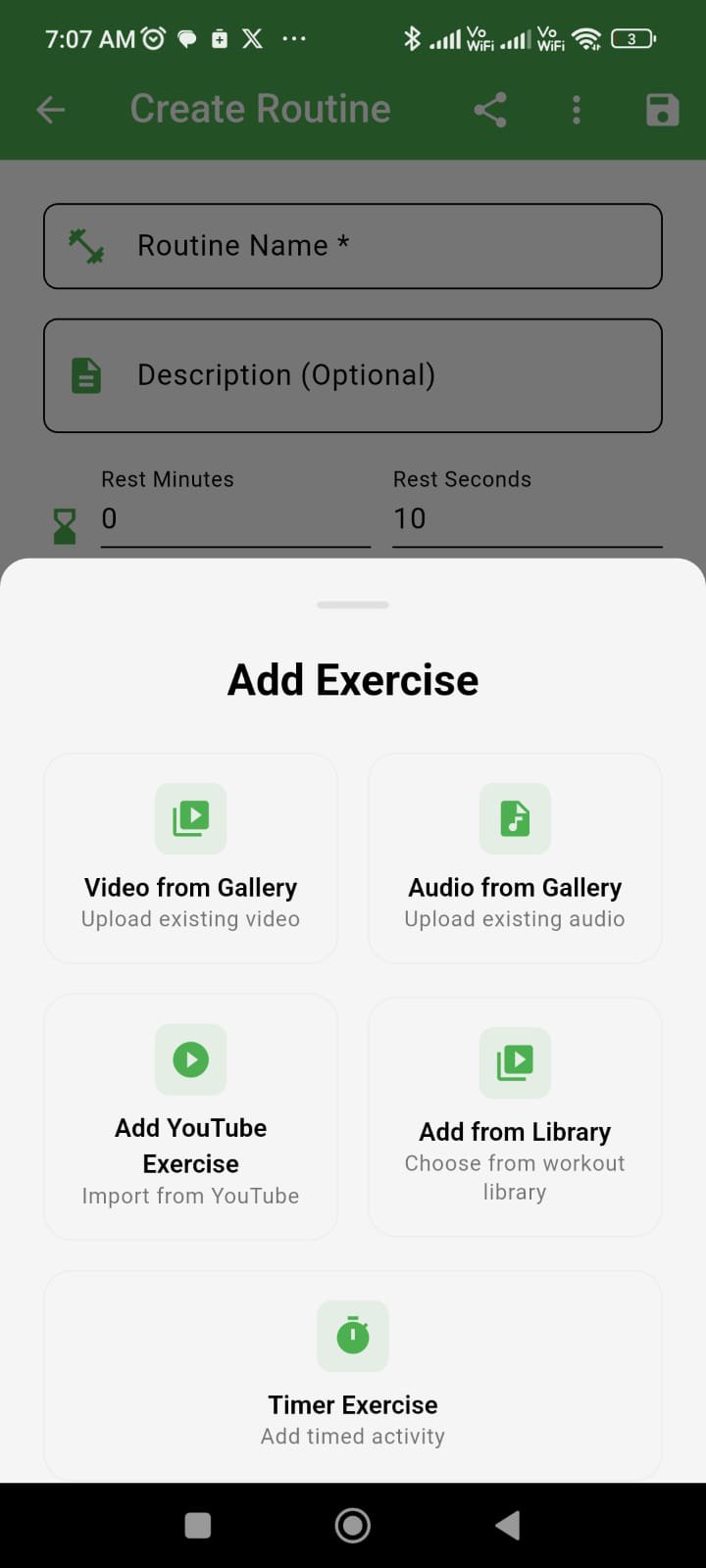Open the share icon for this routine
Image resolution: width=706 pixels, height=1568 pixels.
pos(488,109)
